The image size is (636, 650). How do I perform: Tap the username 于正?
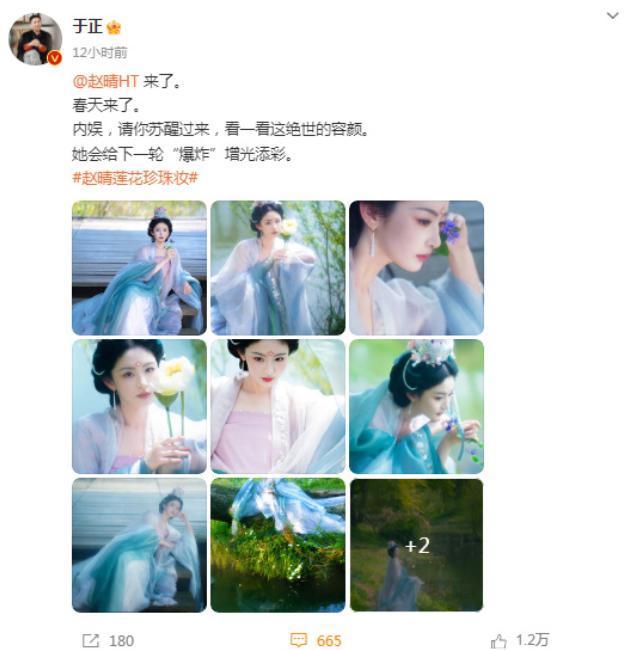click(x=88, y=27)
